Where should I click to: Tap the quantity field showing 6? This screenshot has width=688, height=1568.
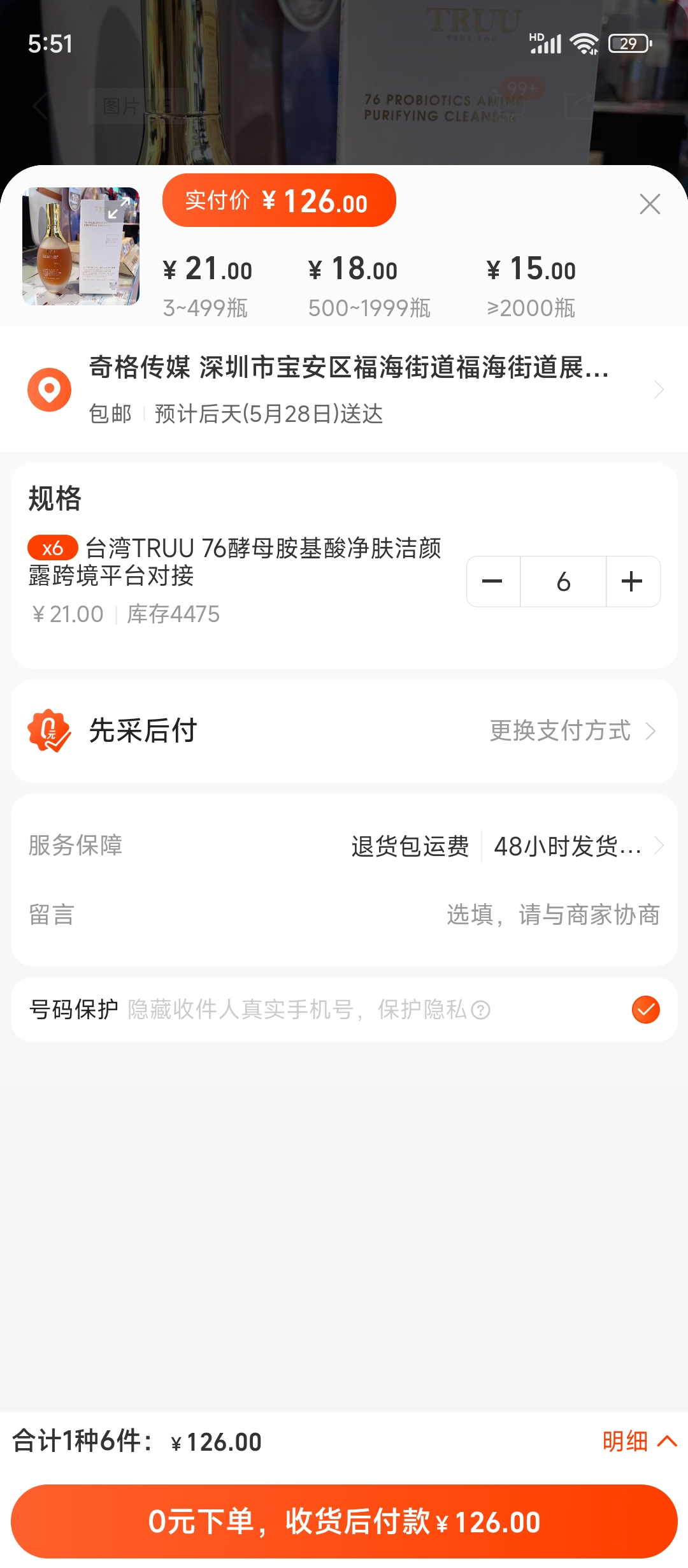click(x=563, y=581)
